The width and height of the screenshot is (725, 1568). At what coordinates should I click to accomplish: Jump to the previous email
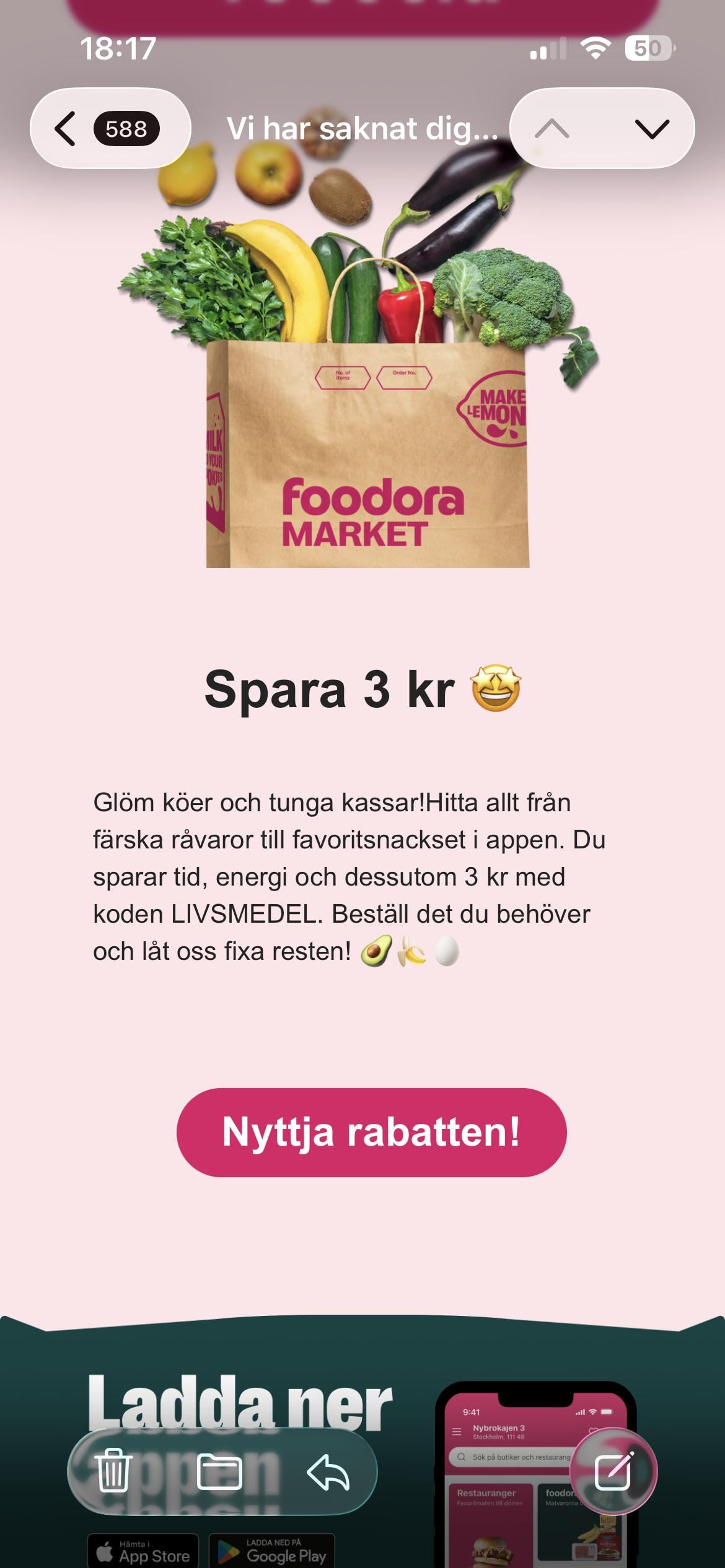pyautogui.click(x=552, y=129)
